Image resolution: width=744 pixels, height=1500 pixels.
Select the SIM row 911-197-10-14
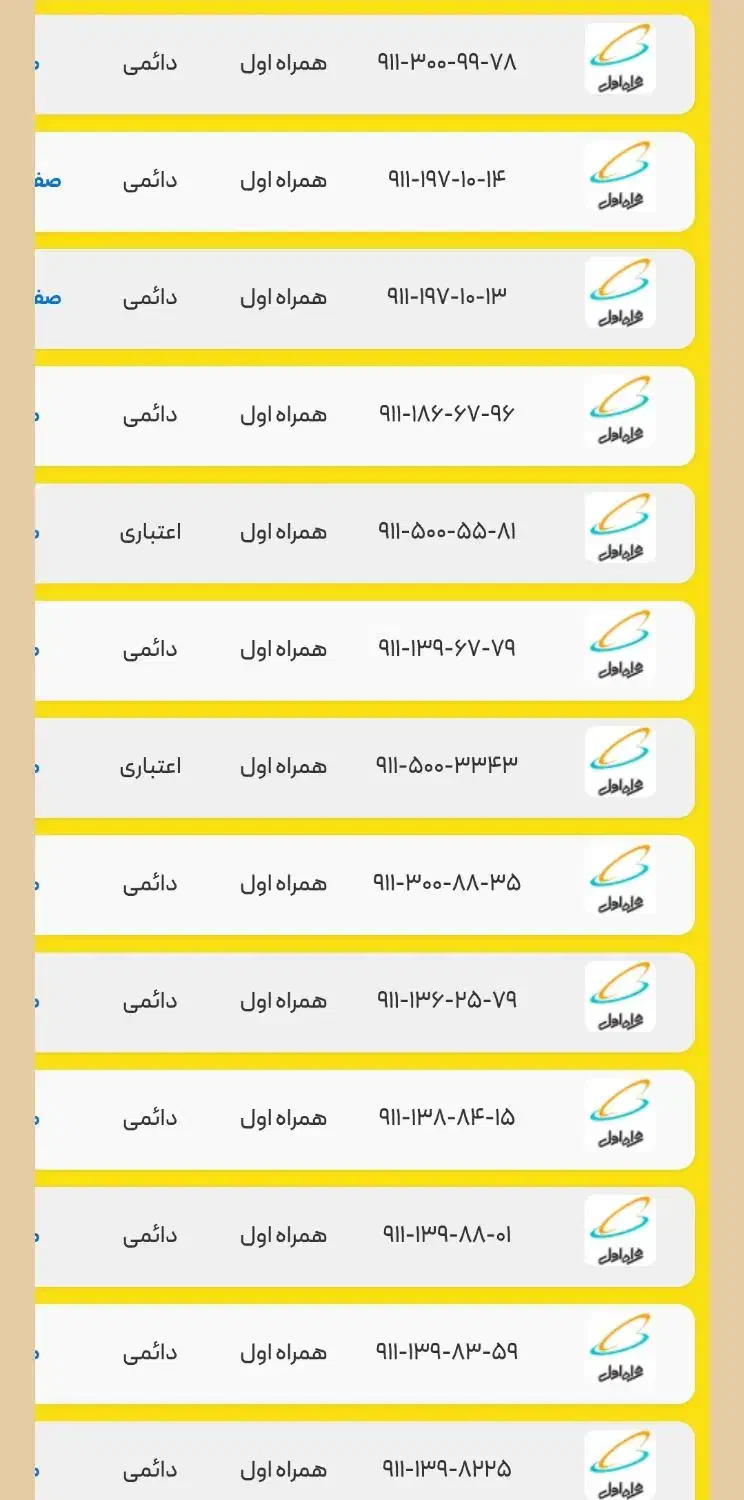447,180
